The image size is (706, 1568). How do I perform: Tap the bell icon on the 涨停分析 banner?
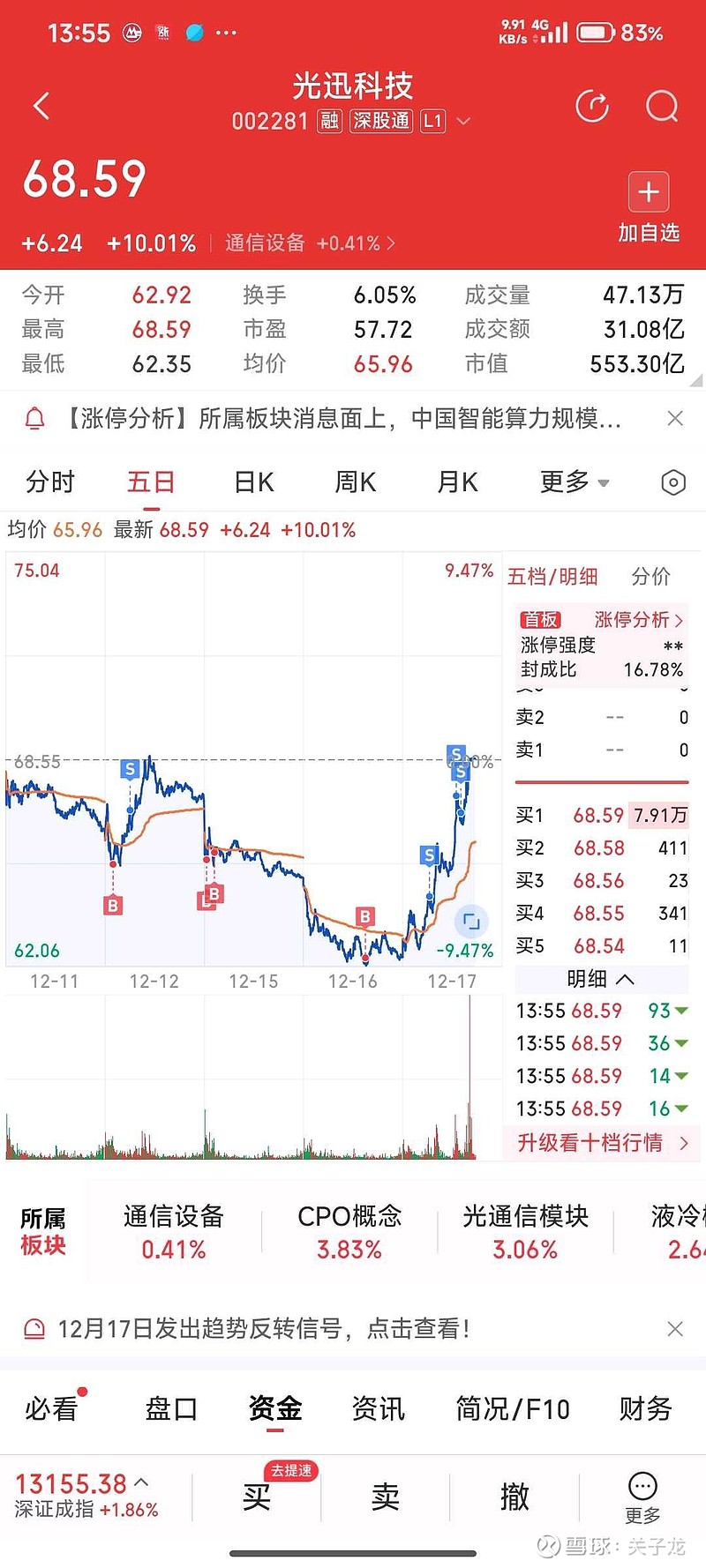[x=36, y=419]
